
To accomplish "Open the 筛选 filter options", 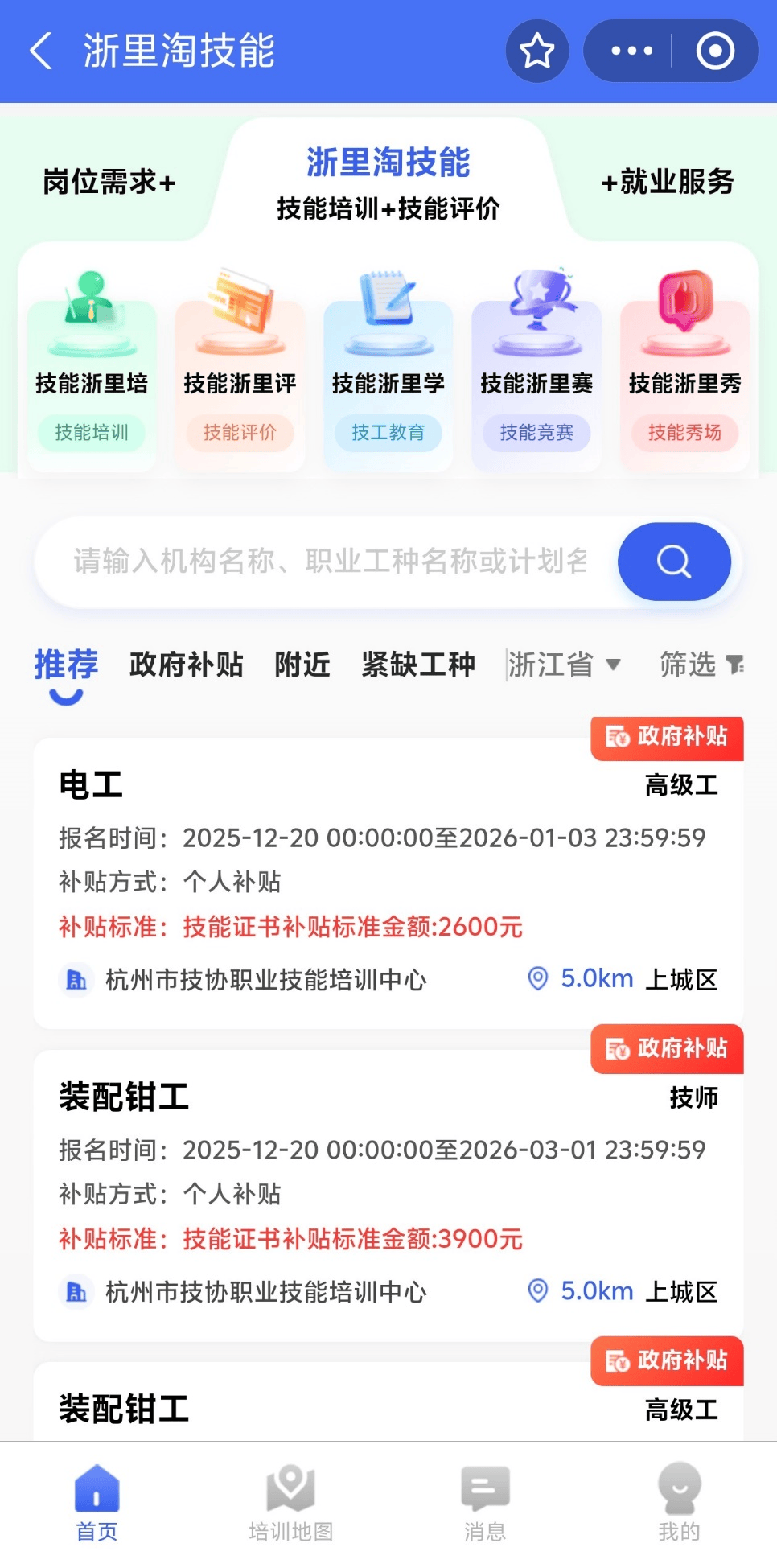I will pyautogui.click(x=701, y=665).
